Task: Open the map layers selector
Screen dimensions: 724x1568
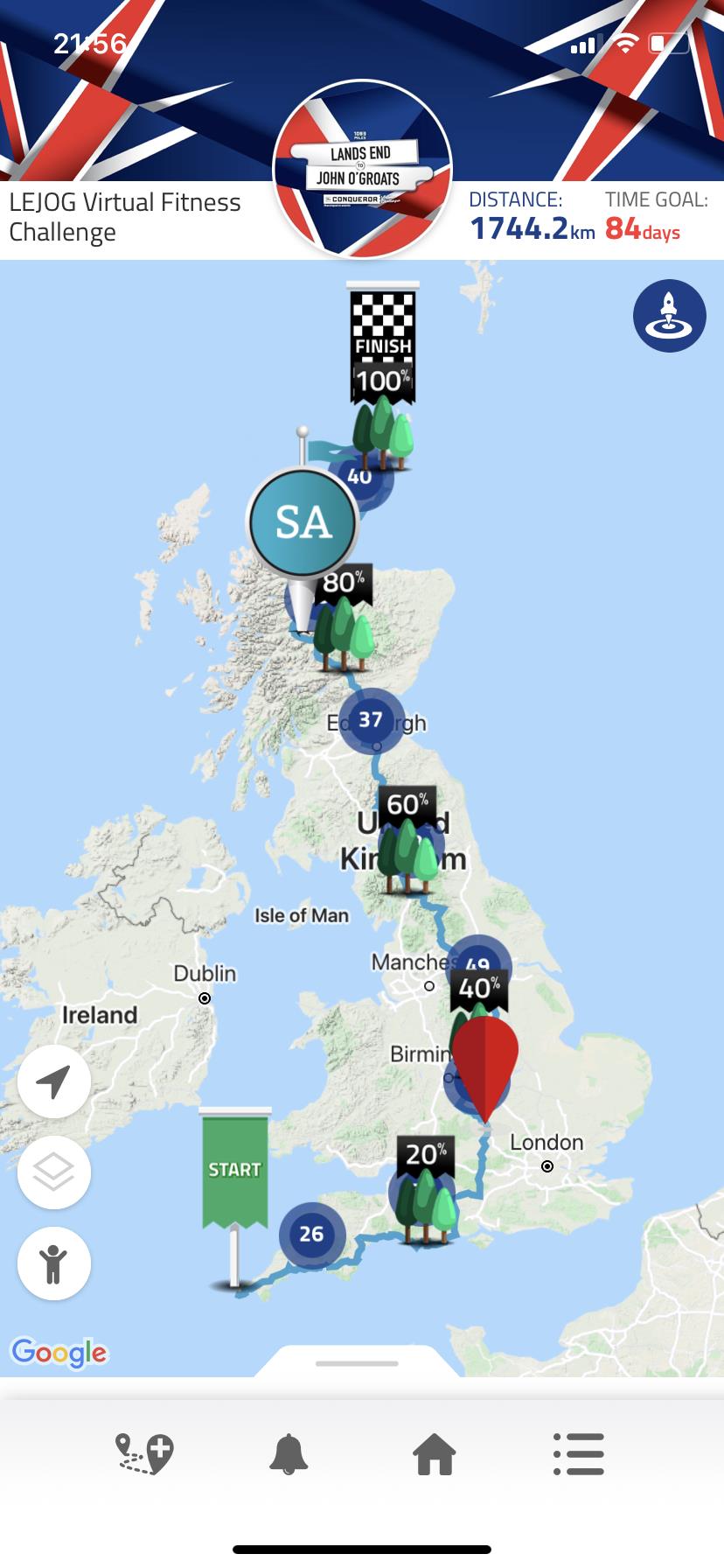Action: point(54,1172)
